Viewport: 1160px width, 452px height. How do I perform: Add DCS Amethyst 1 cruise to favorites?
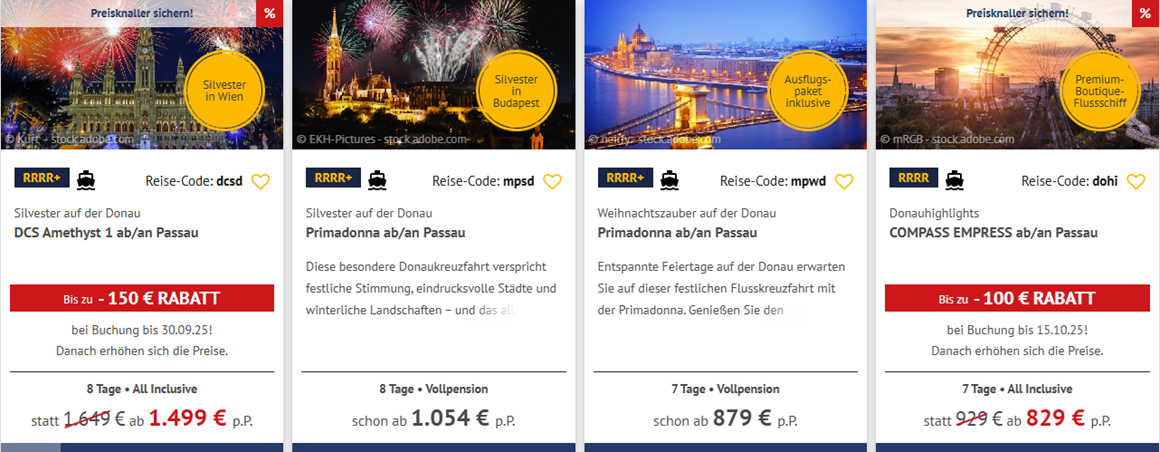[x=261, y=181]
